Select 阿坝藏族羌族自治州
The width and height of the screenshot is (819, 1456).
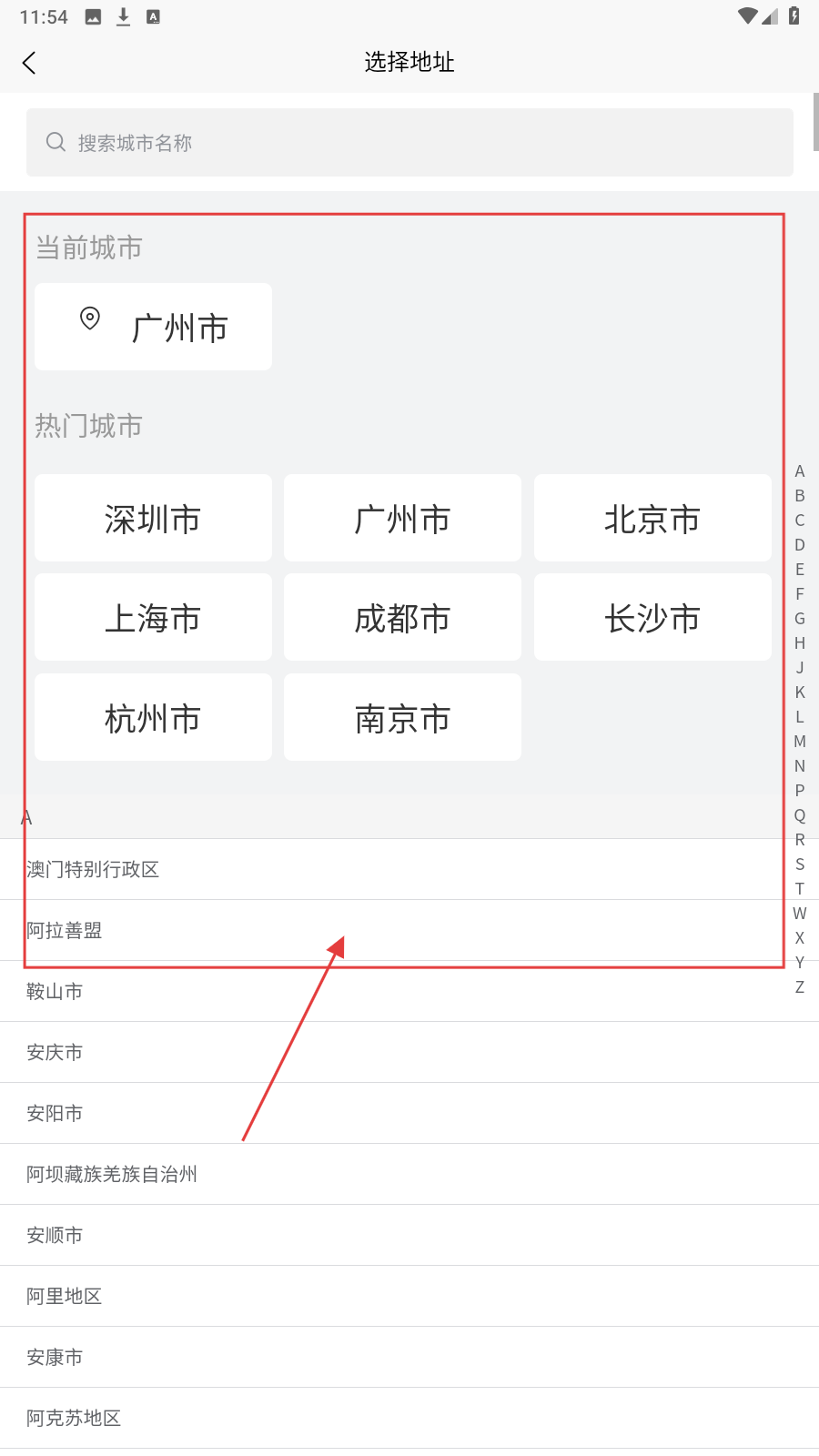(x=112, y=1175)
